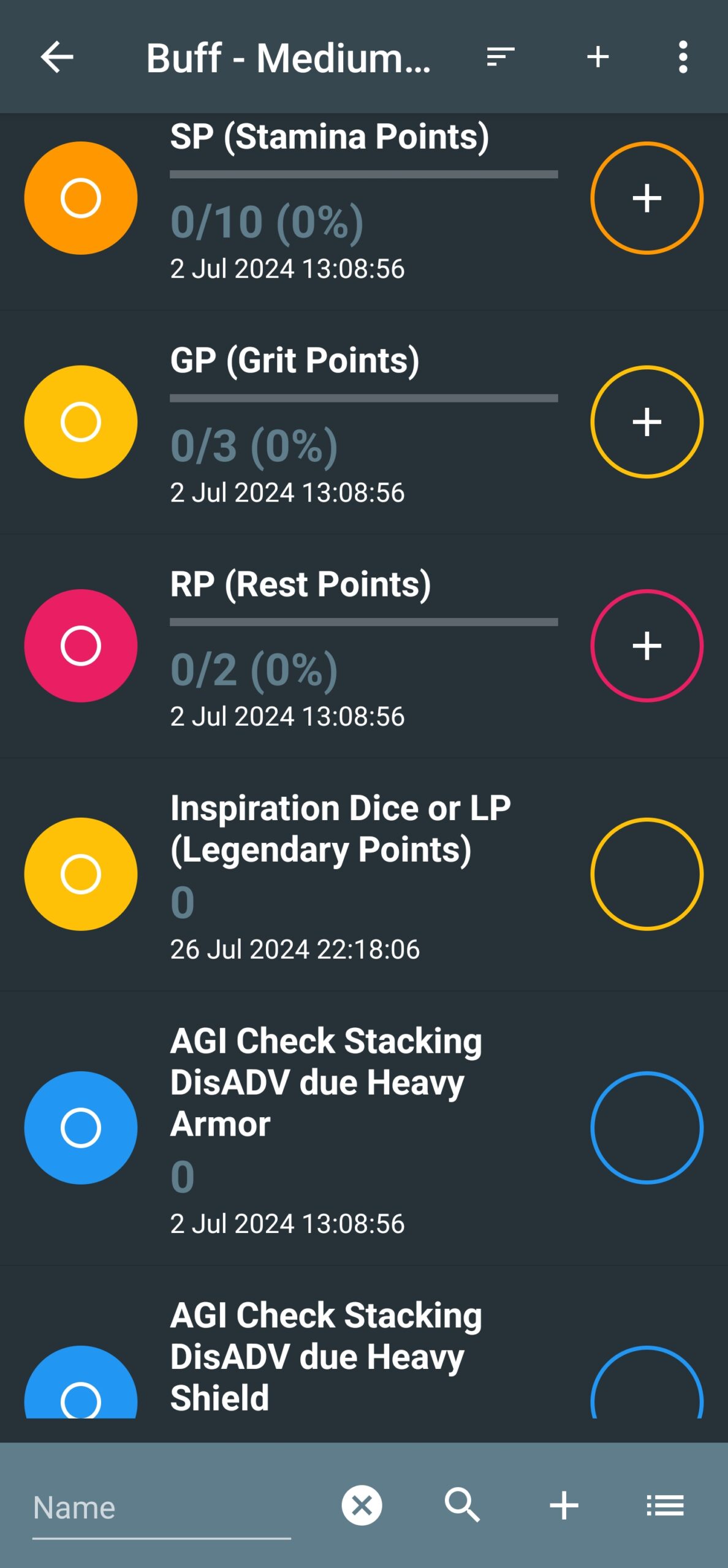This screenshot has width=728, height=1568.
Task: Tap the plus icon in bottom bar
Action: coord(564,1505)
